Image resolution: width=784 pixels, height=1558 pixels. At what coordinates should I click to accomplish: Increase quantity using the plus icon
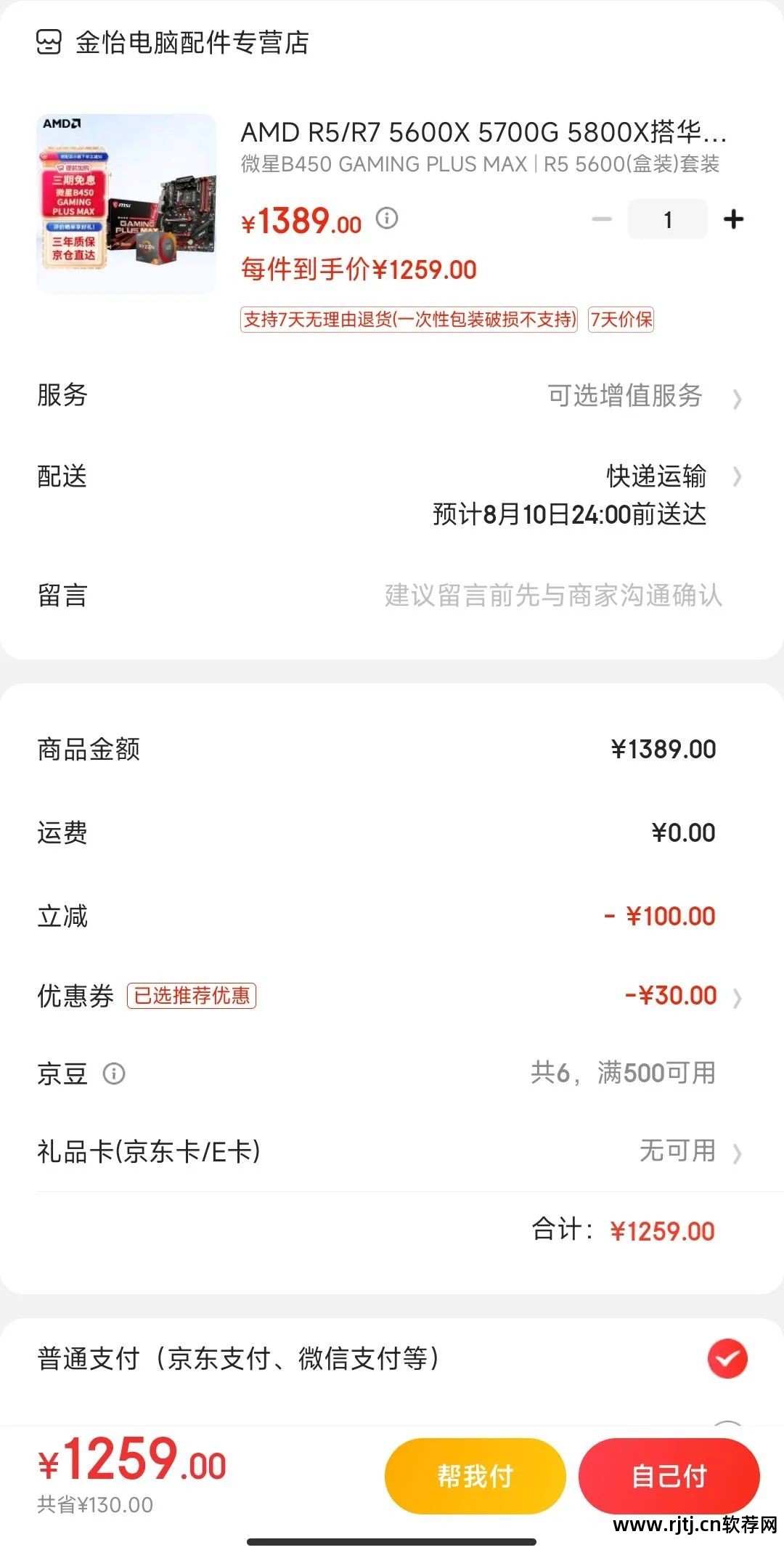pos(732,218)
